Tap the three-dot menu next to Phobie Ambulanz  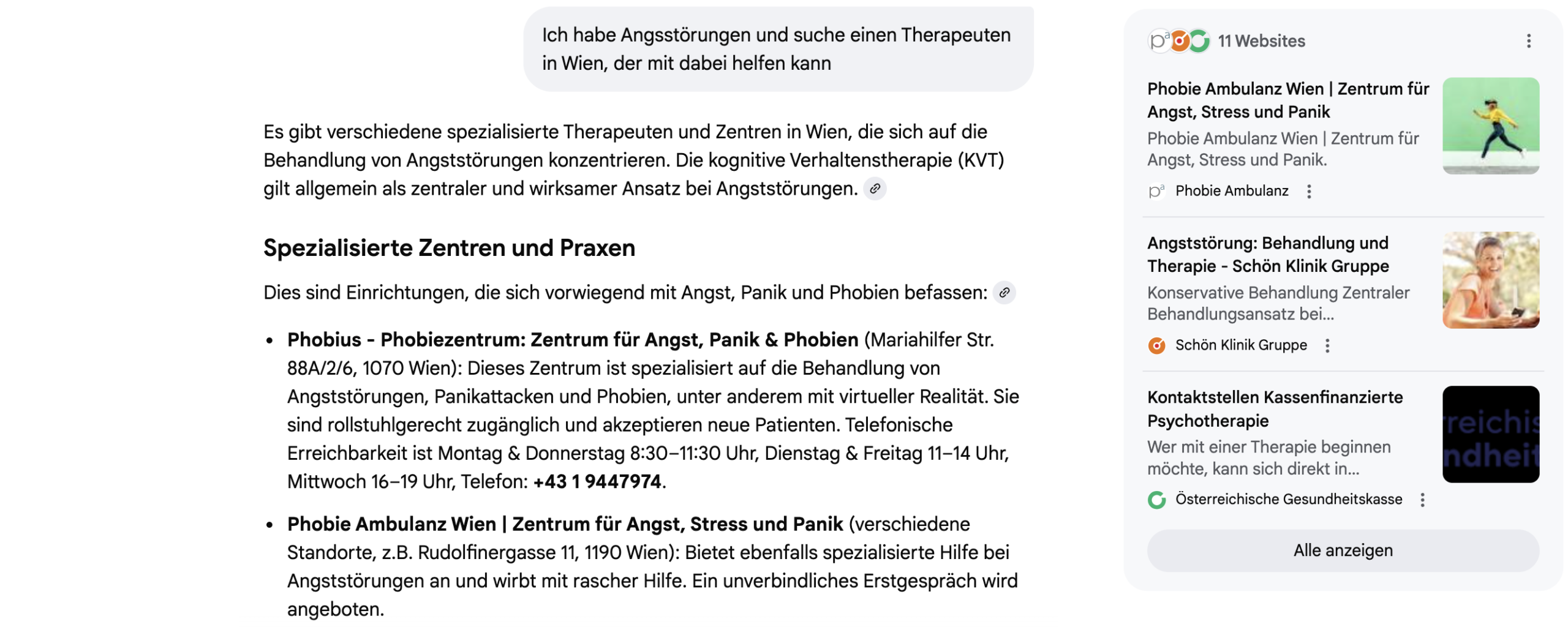coord(1308,192)
